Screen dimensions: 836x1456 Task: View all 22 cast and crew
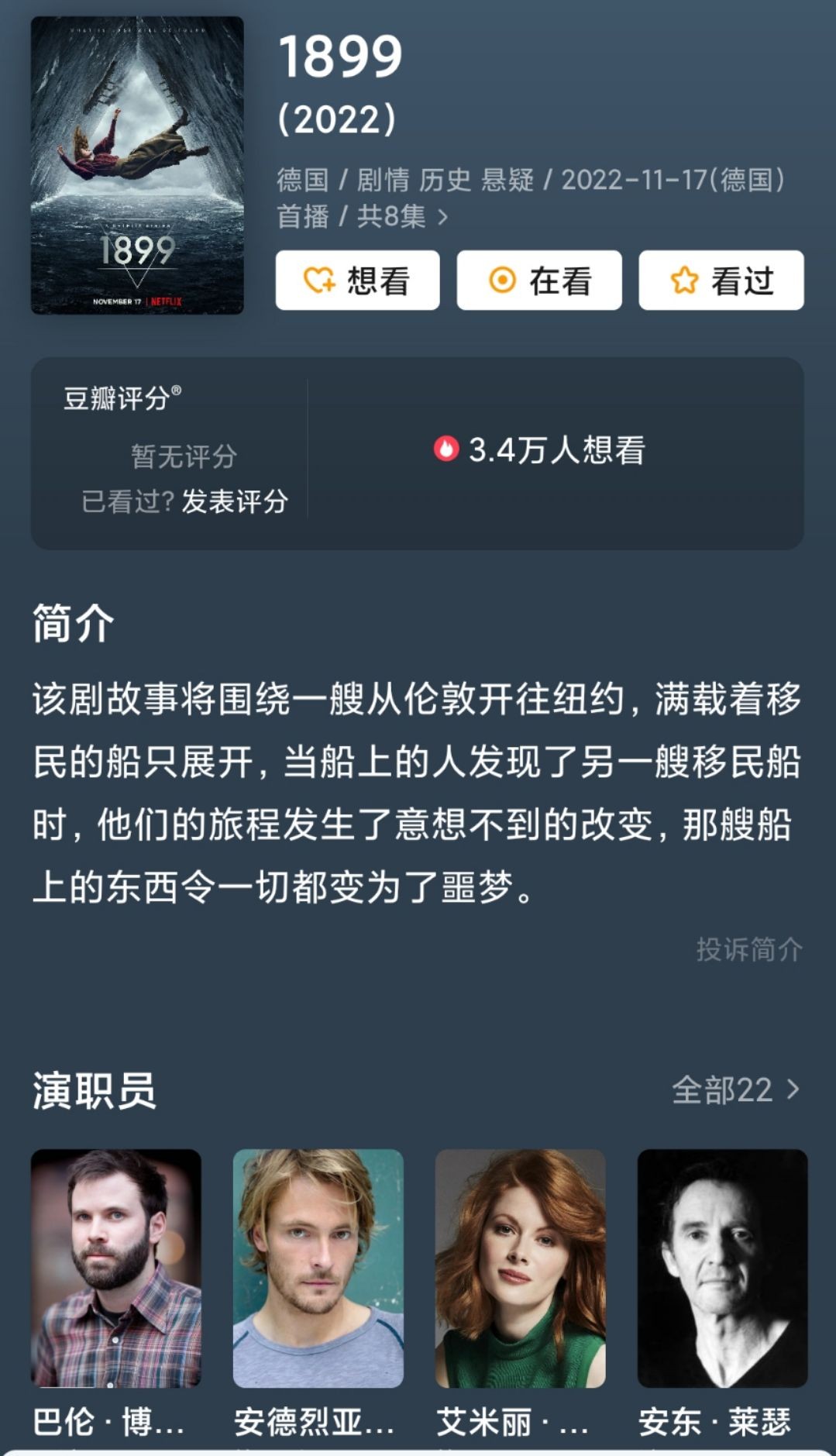point(735,1090)
